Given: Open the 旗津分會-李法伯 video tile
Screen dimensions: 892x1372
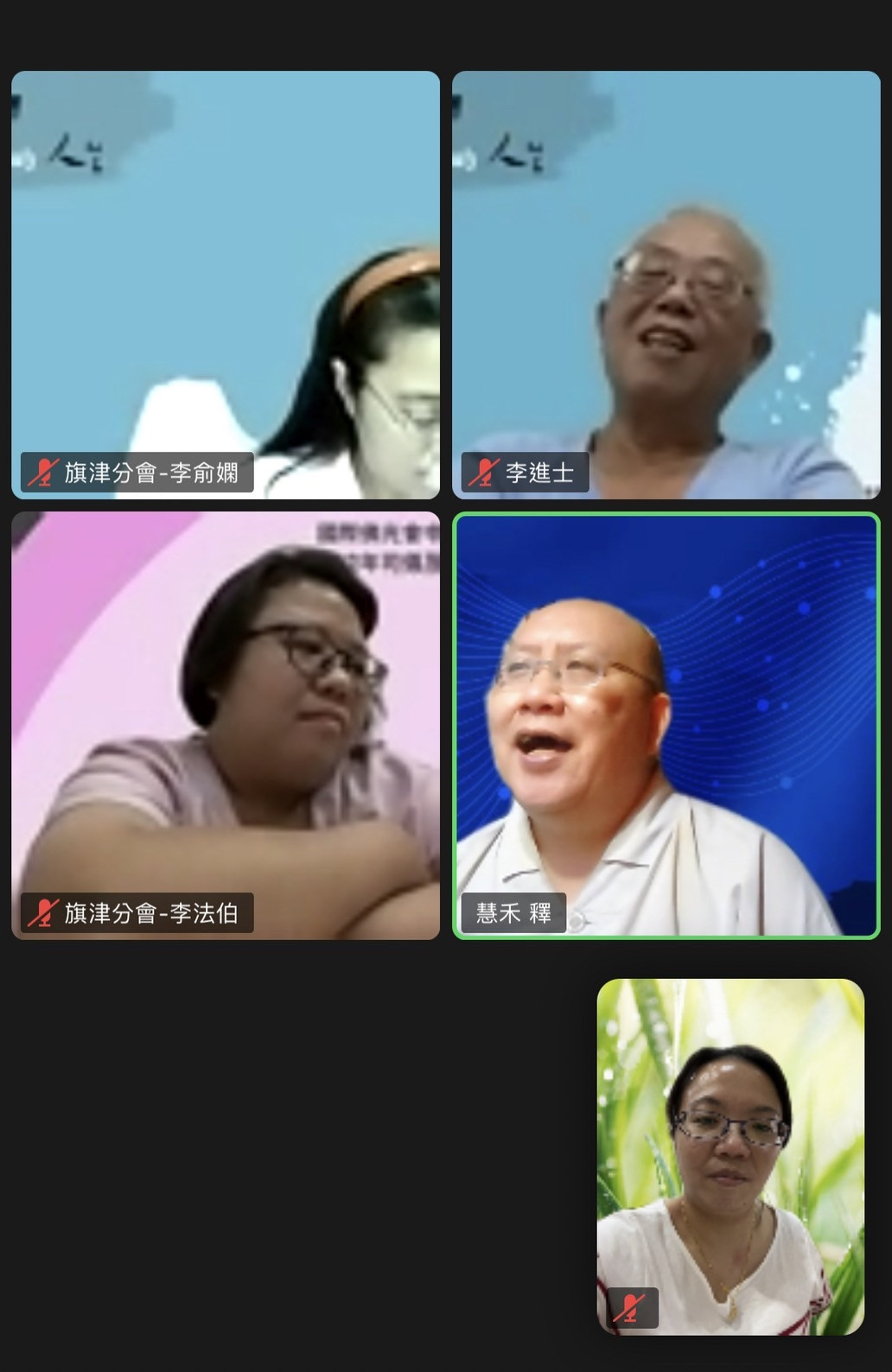Looking at the screenshot, I should point(226,726).
